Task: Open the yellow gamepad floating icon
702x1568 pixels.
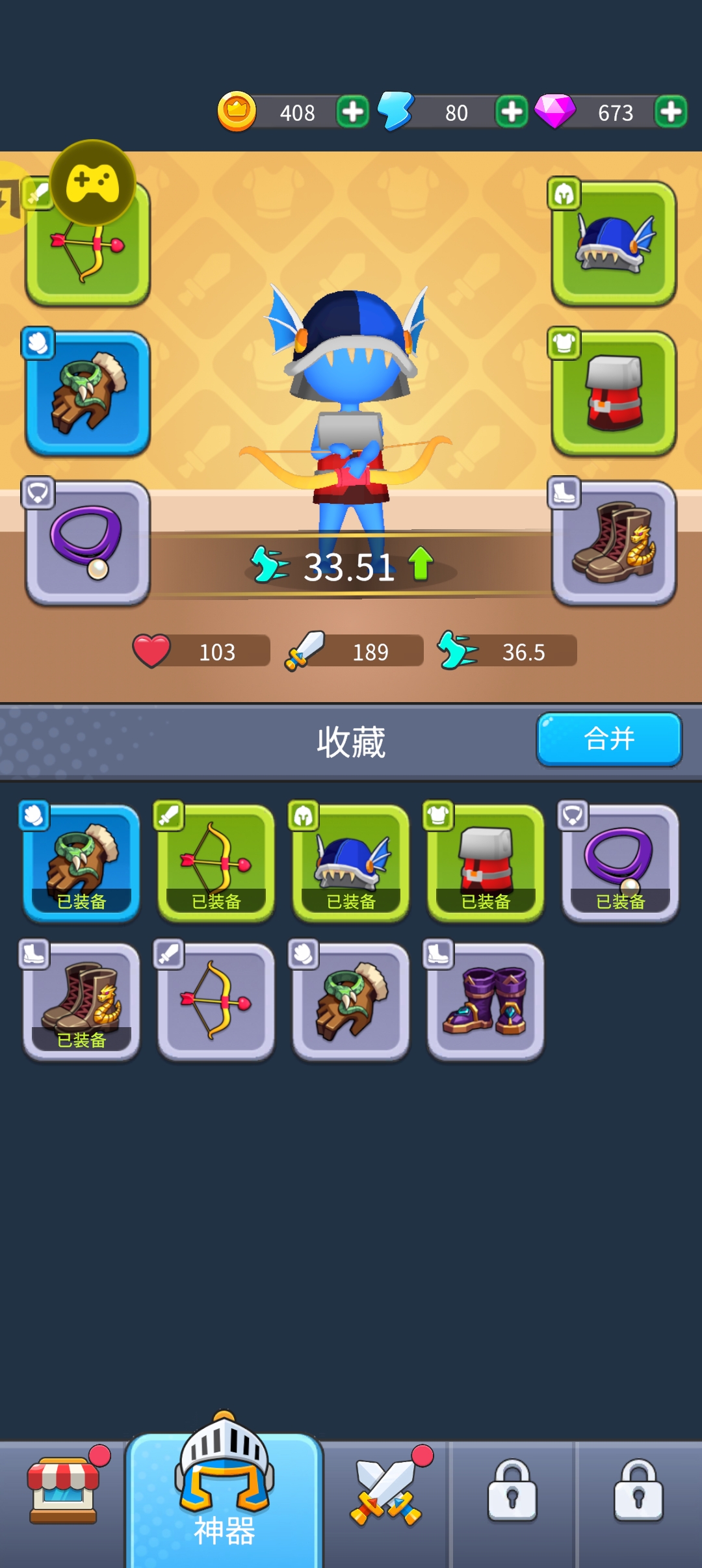Action: 93,183
